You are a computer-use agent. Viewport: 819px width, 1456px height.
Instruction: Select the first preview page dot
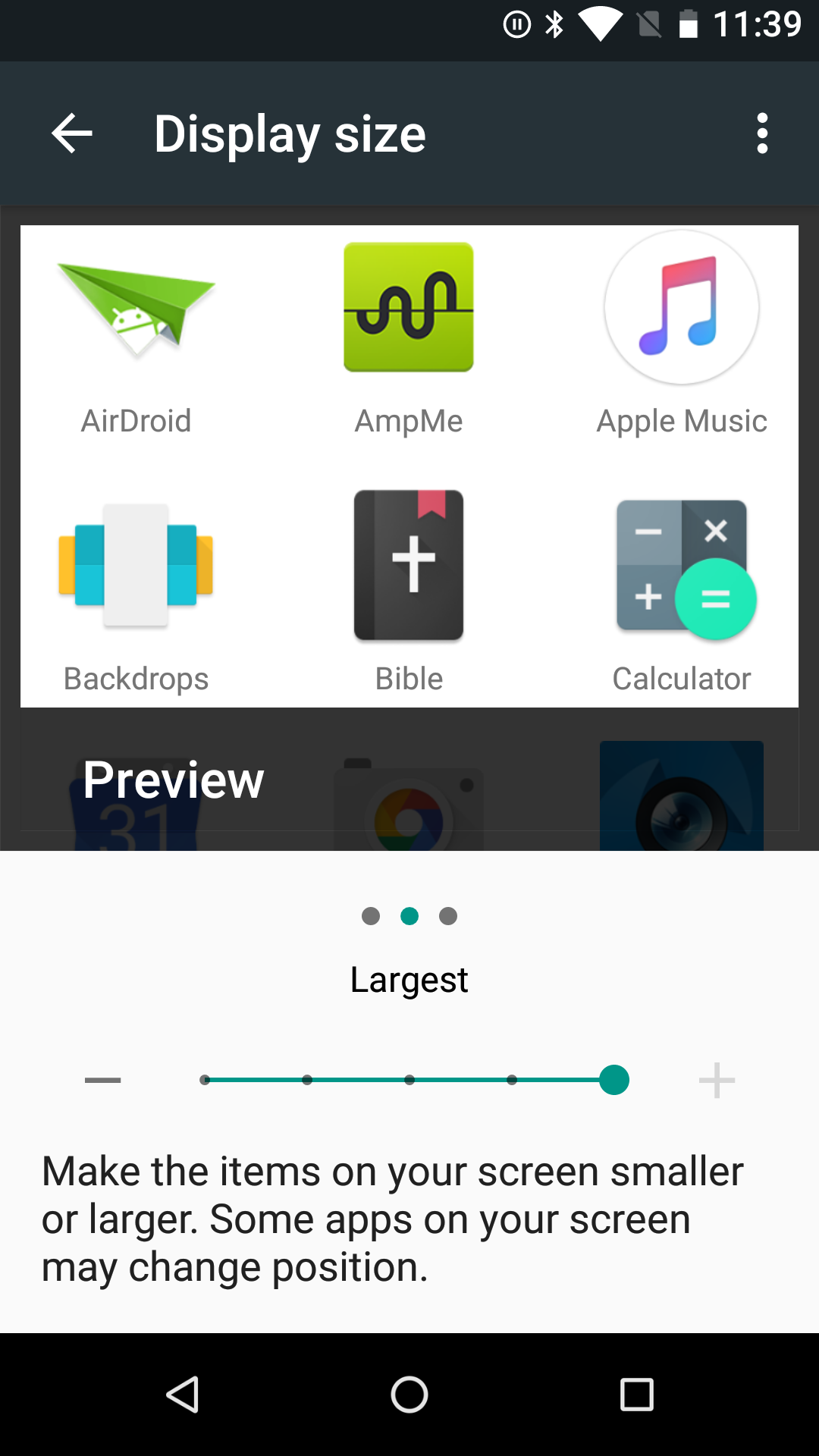tap(371, 916)
